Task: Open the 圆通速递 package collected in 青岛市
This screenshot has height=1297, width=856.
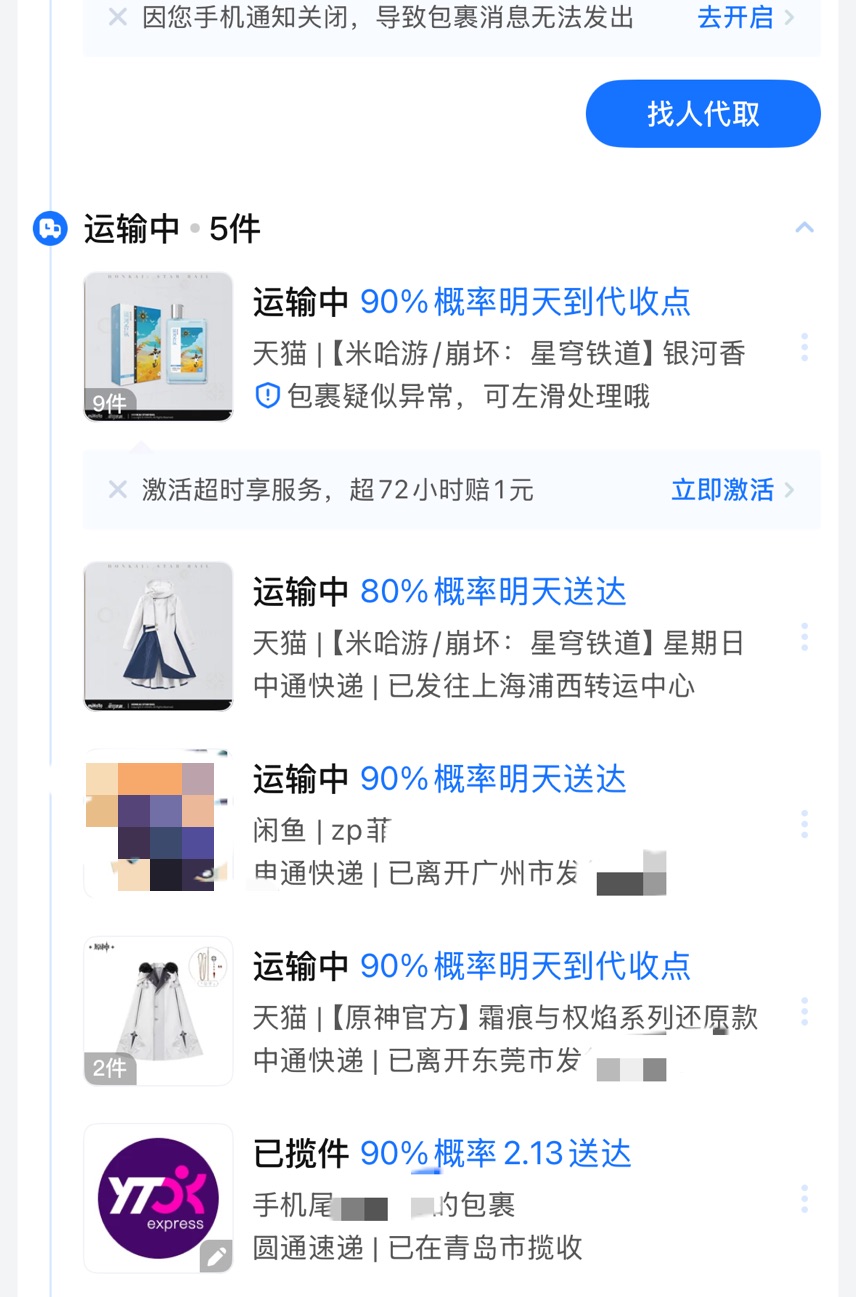Action: click(500, 1200)
